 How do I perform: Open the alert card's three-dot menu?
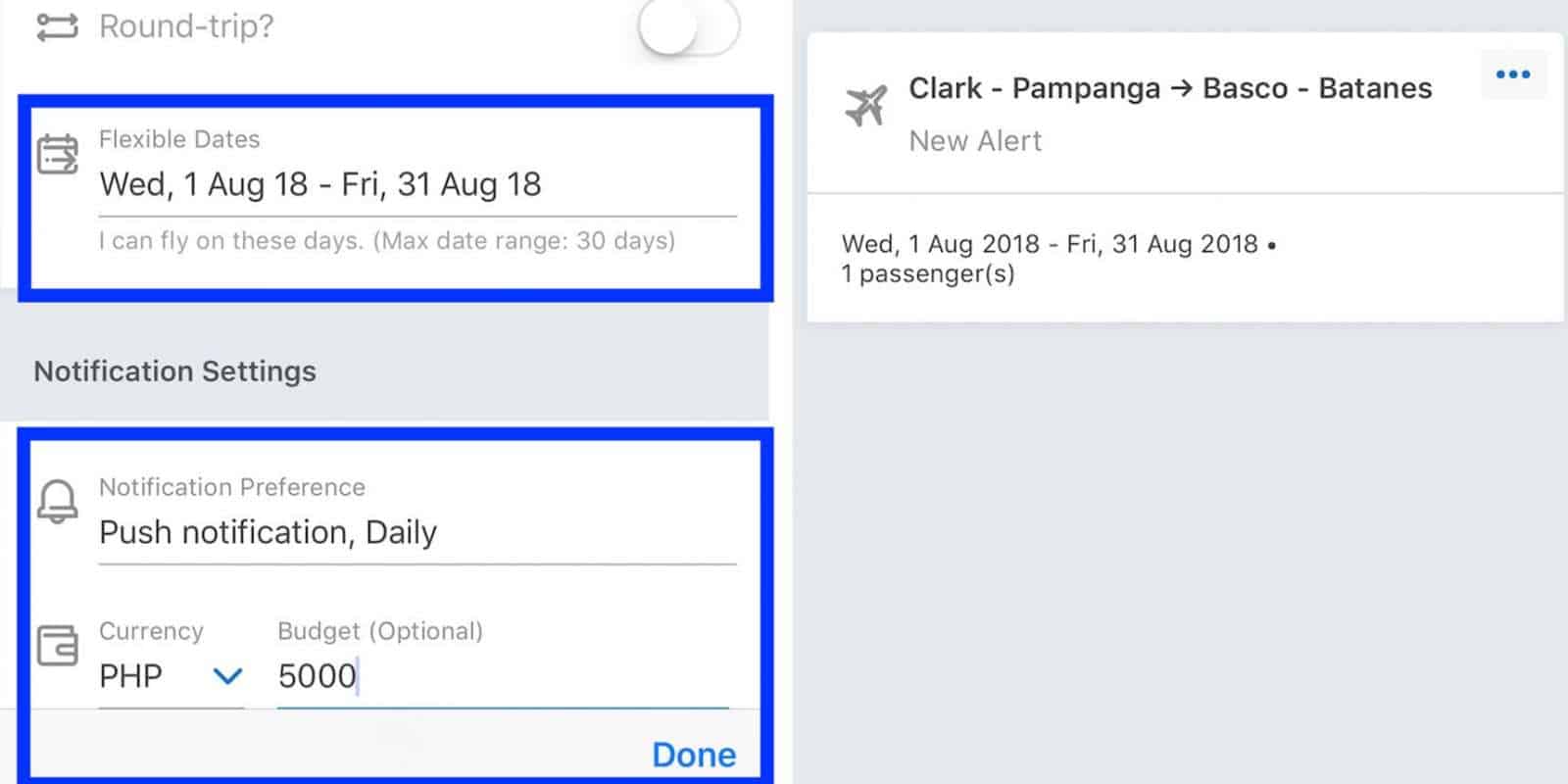pos(1513,74)
